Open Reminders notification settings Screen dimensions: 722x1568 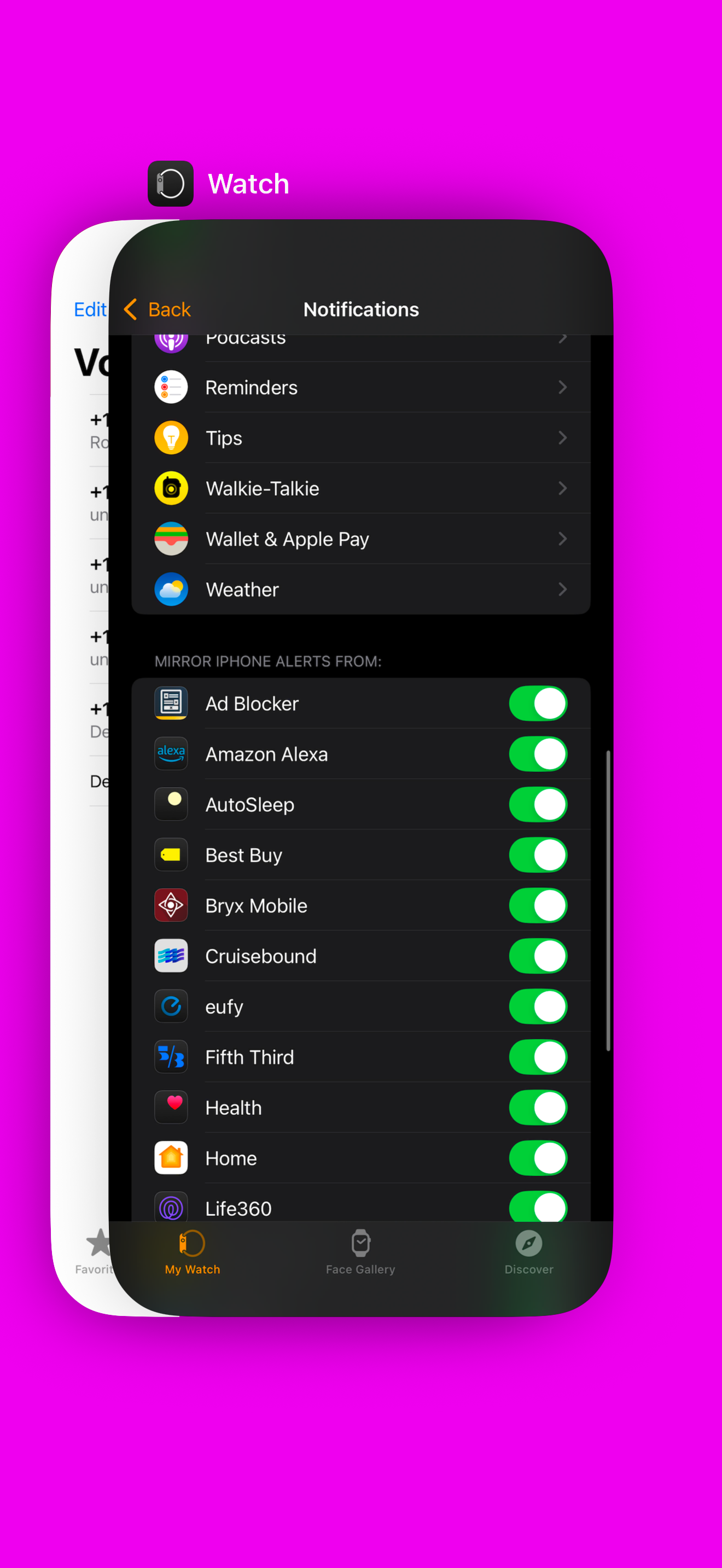[x=360, y=387]
